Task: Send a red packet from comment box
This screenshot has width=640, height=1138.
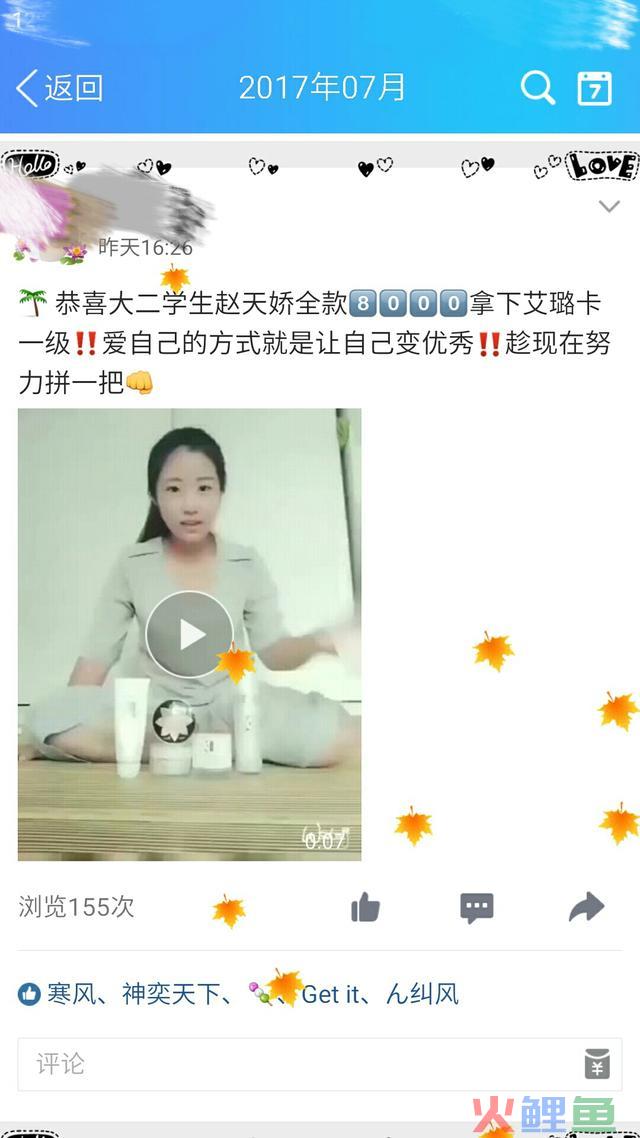Action: [x=597, y=1064]
